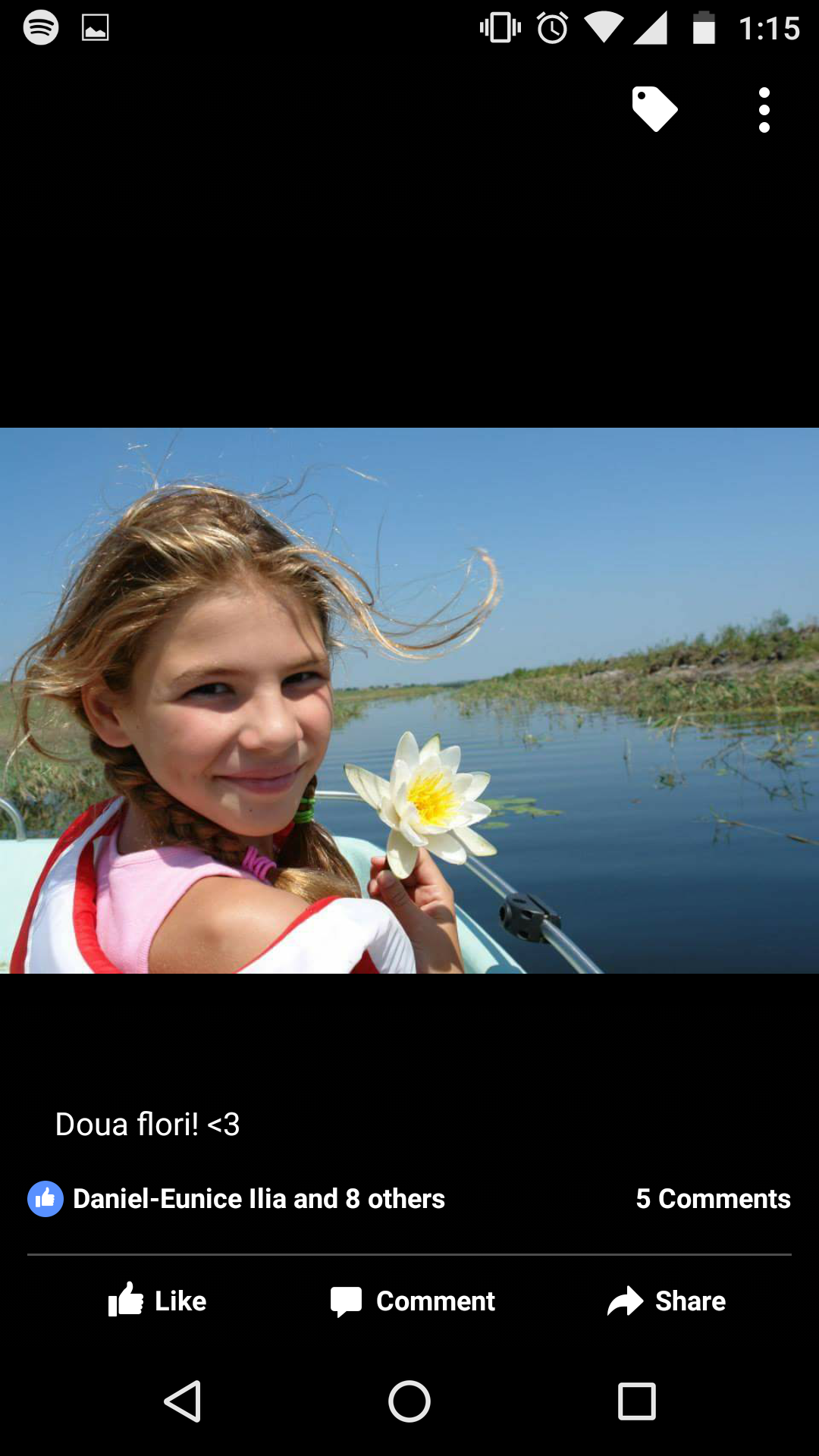Share this photo
This screenshot has height=1456, width=819.
tap(667, 1301)
